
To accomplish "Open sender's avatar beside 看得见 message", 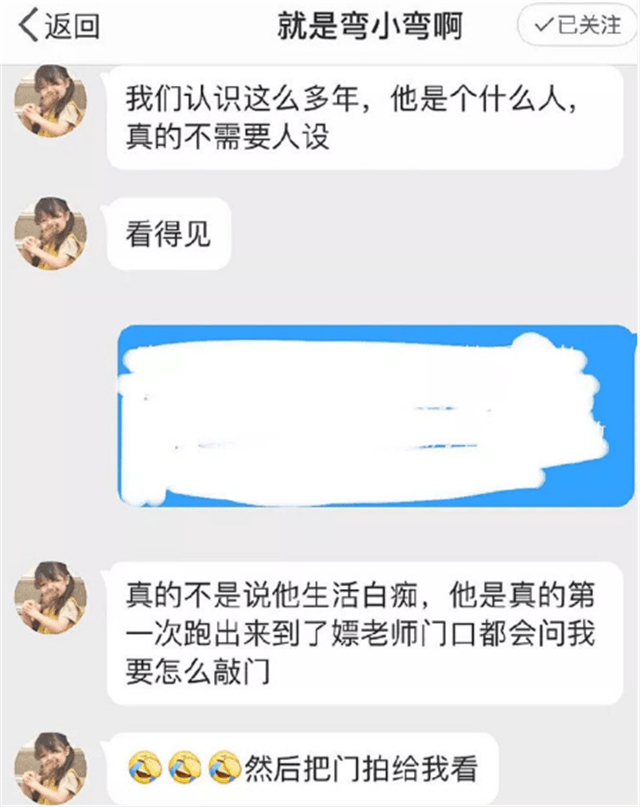I will [51, 232].
